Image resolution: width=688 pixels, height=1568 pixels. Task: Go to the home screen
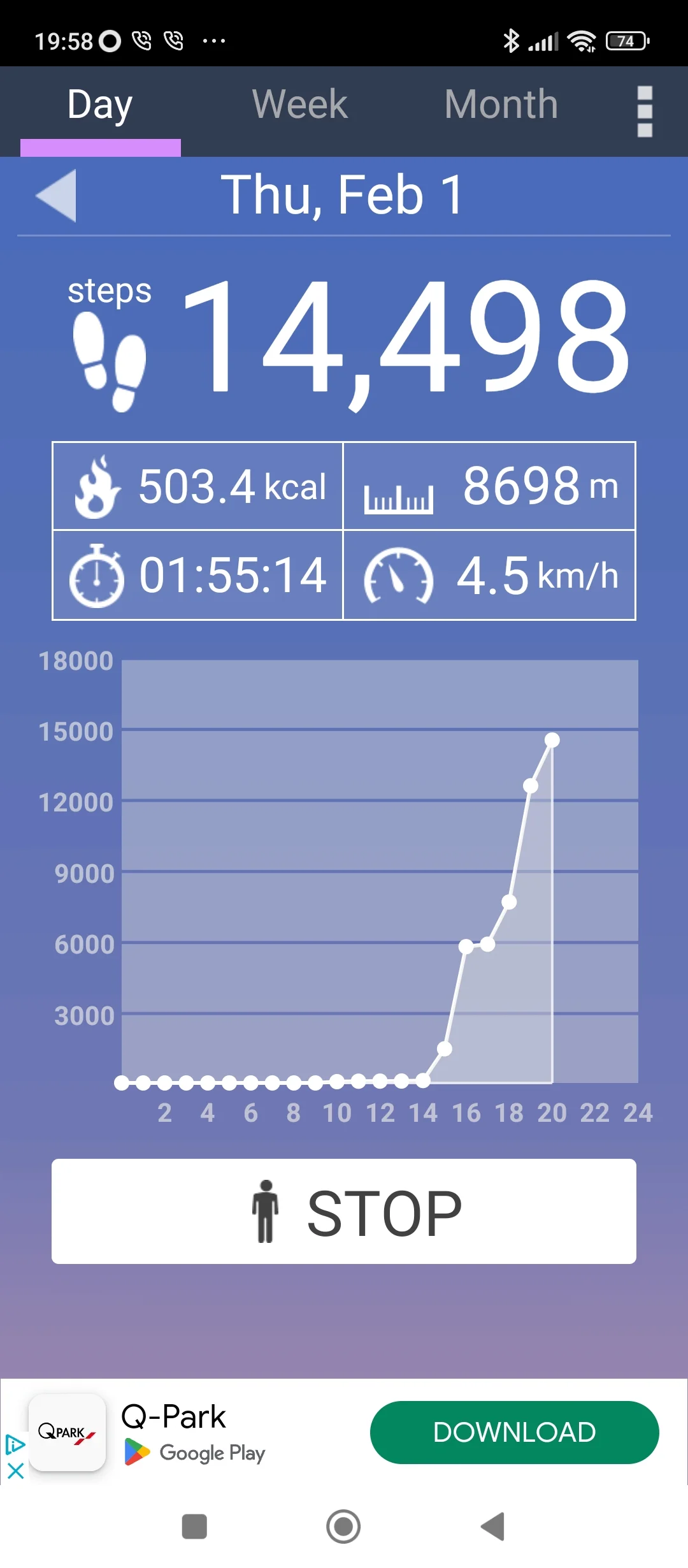pos(343,1527)
